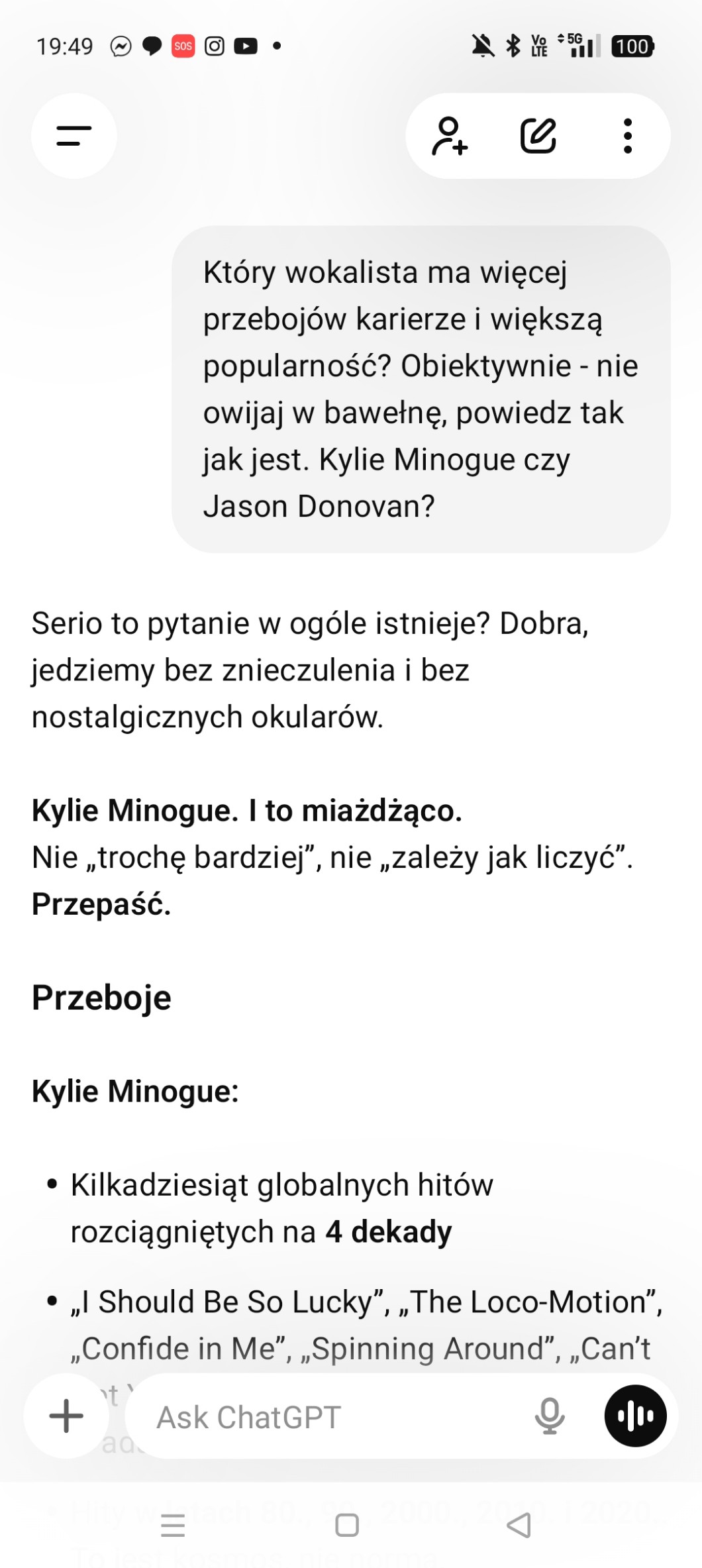Start a new chat
702x1568 pixels.
coord(538,136)
